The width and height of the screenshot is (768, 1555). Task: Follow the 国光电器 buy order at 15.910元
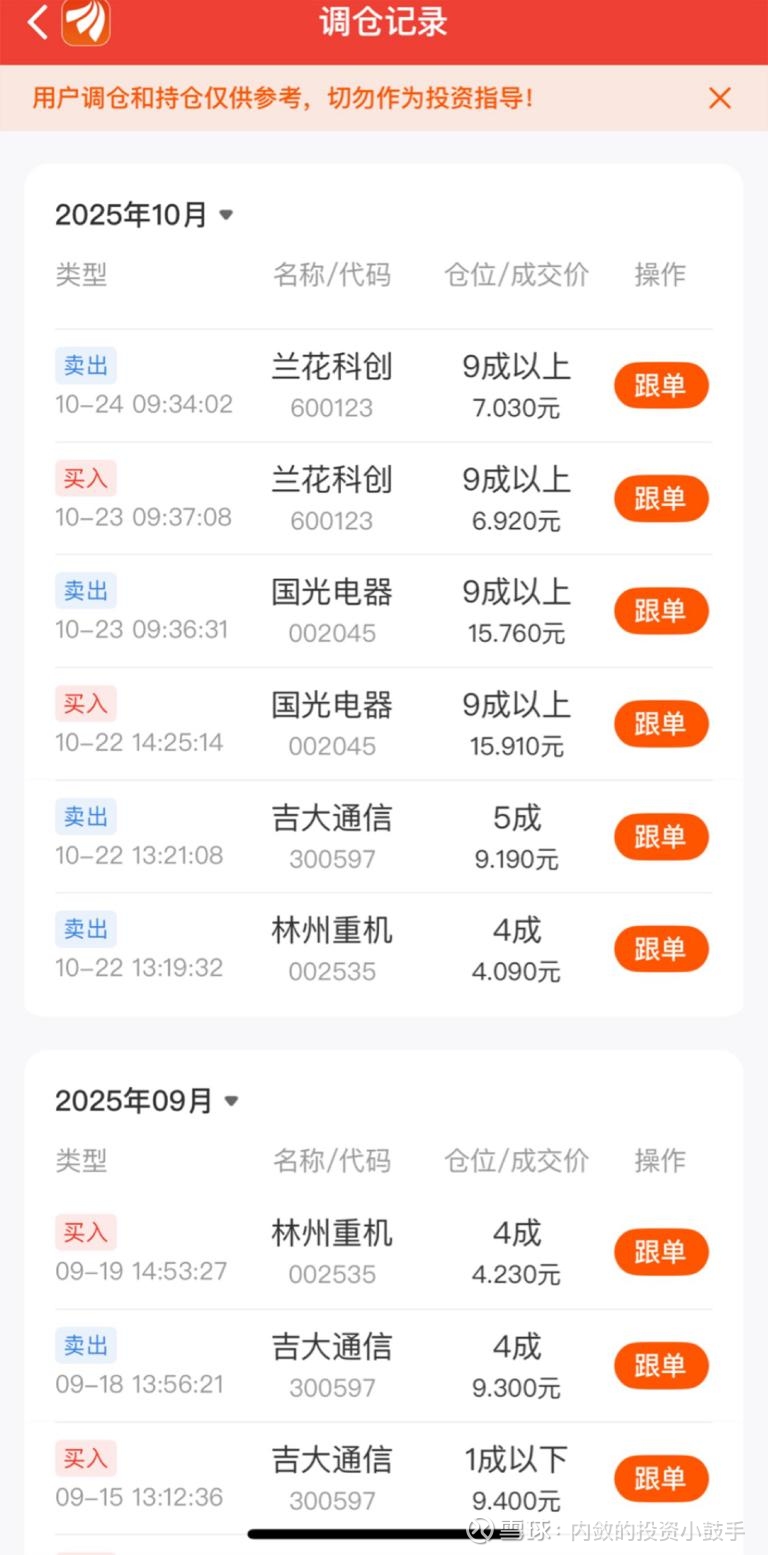661,724
